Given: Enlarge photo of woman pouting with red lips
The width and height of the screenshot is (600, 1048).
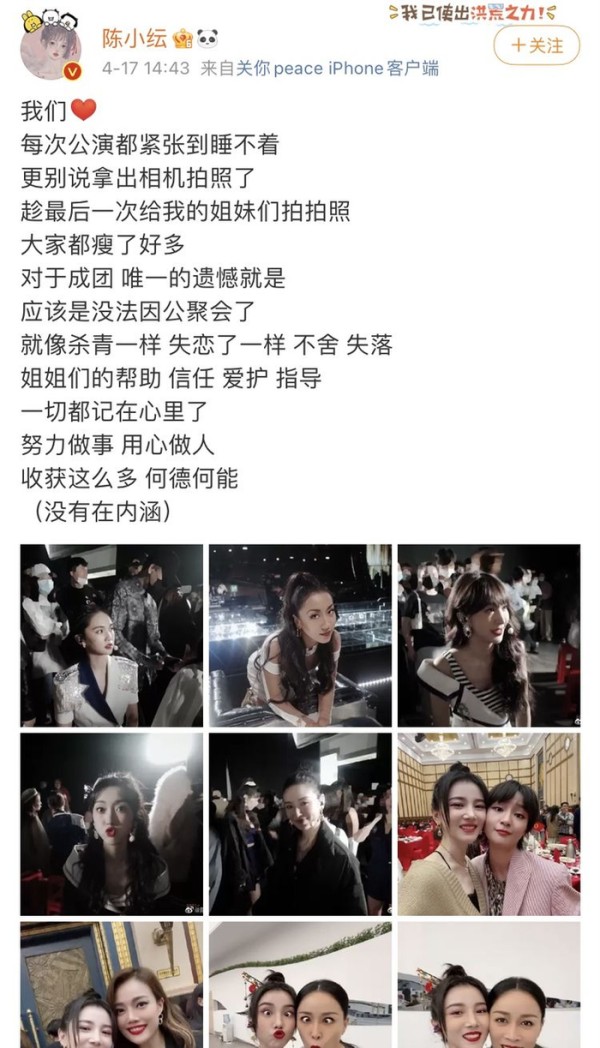Looking at the screenshot, I should [111, 823].
